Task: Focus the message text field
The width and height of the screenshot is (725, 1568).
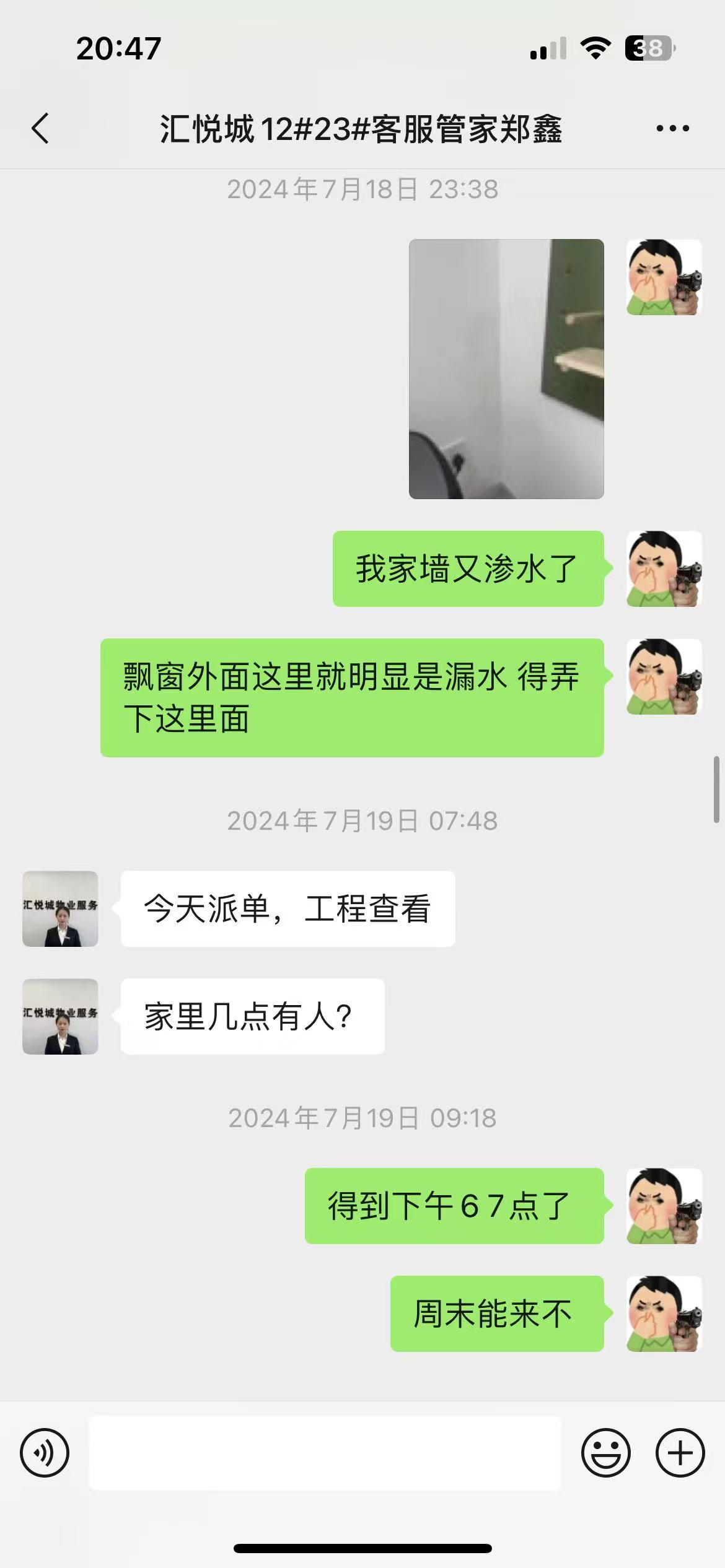Action: [x=325, y=1452]
